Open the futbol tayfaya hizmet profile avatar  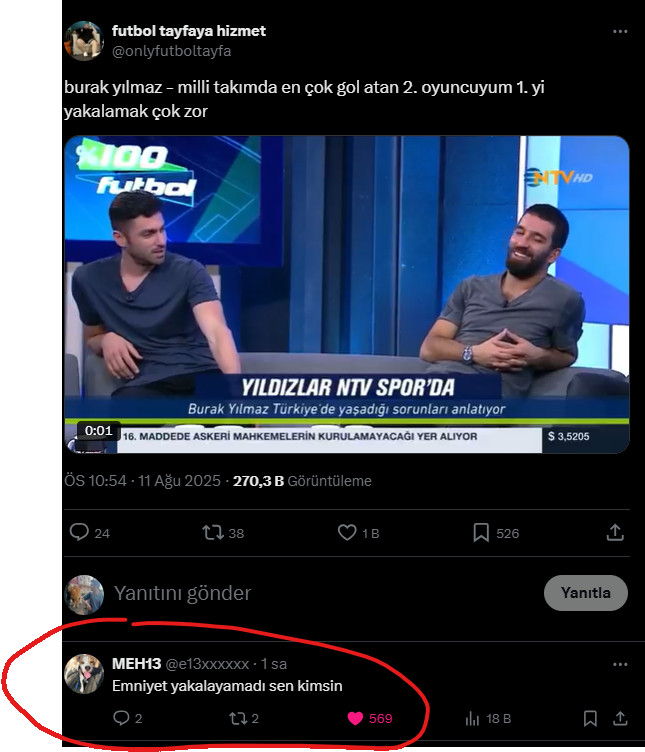pos(84,41)
